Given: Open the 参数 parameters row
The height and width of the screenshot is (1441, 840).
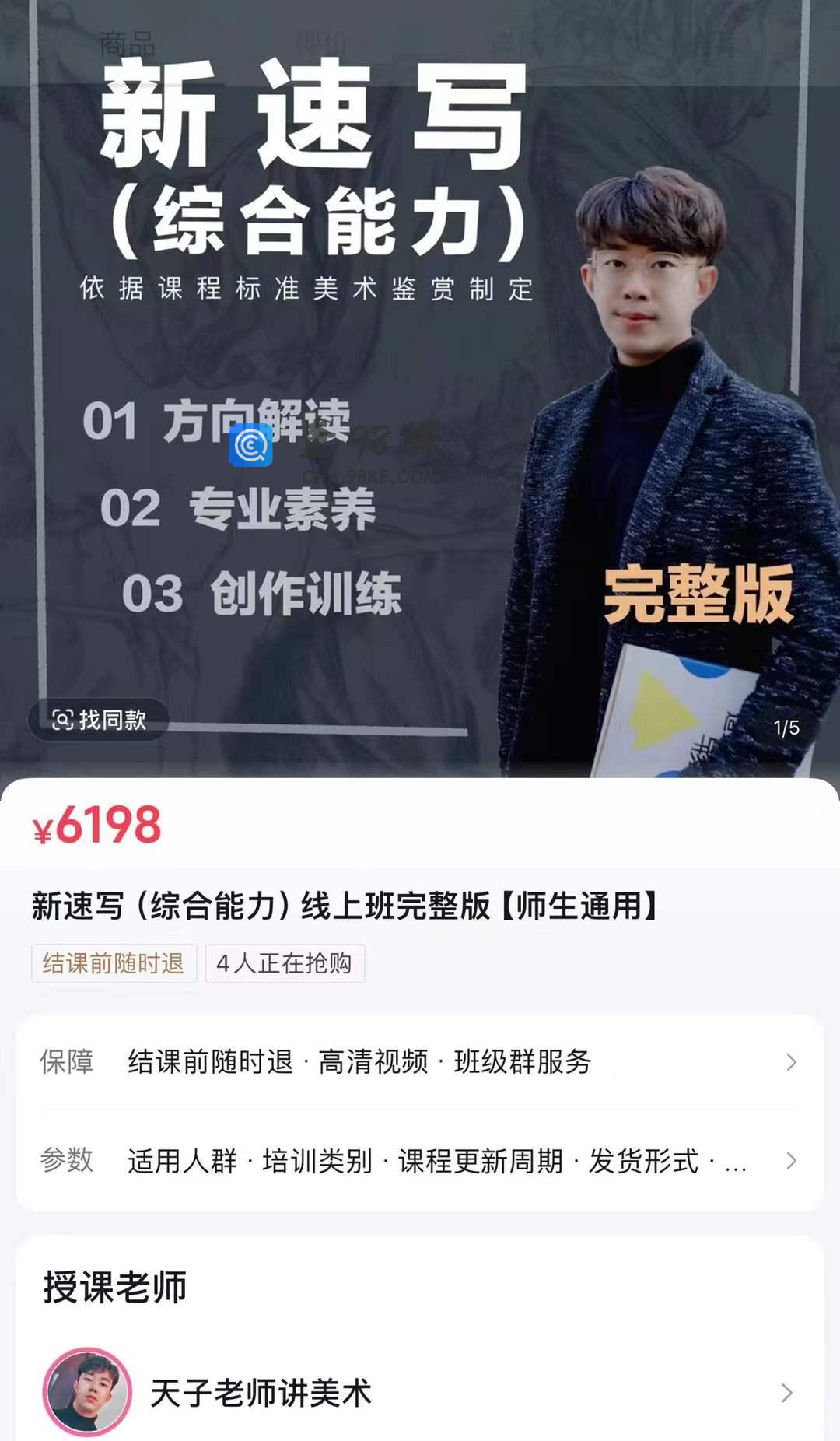Looking at the screenshot, I should point(420,1161).
